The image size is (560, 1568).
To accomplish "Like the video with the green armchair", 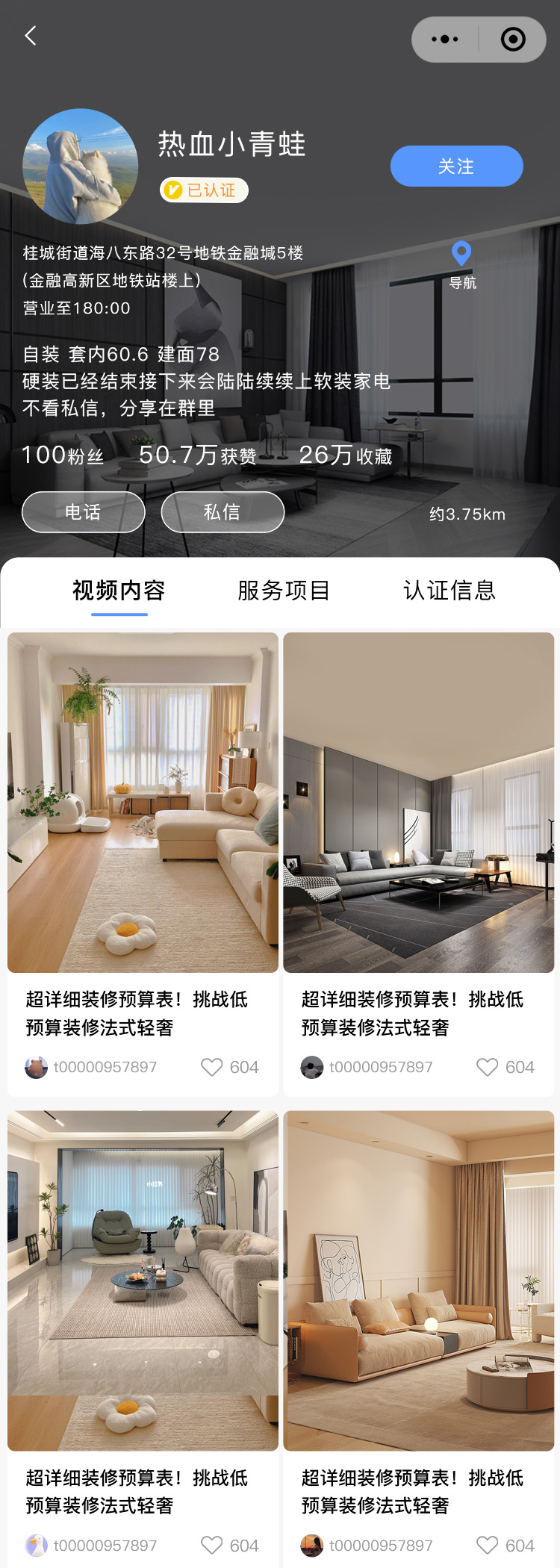I will click(x=212, y=1545).
